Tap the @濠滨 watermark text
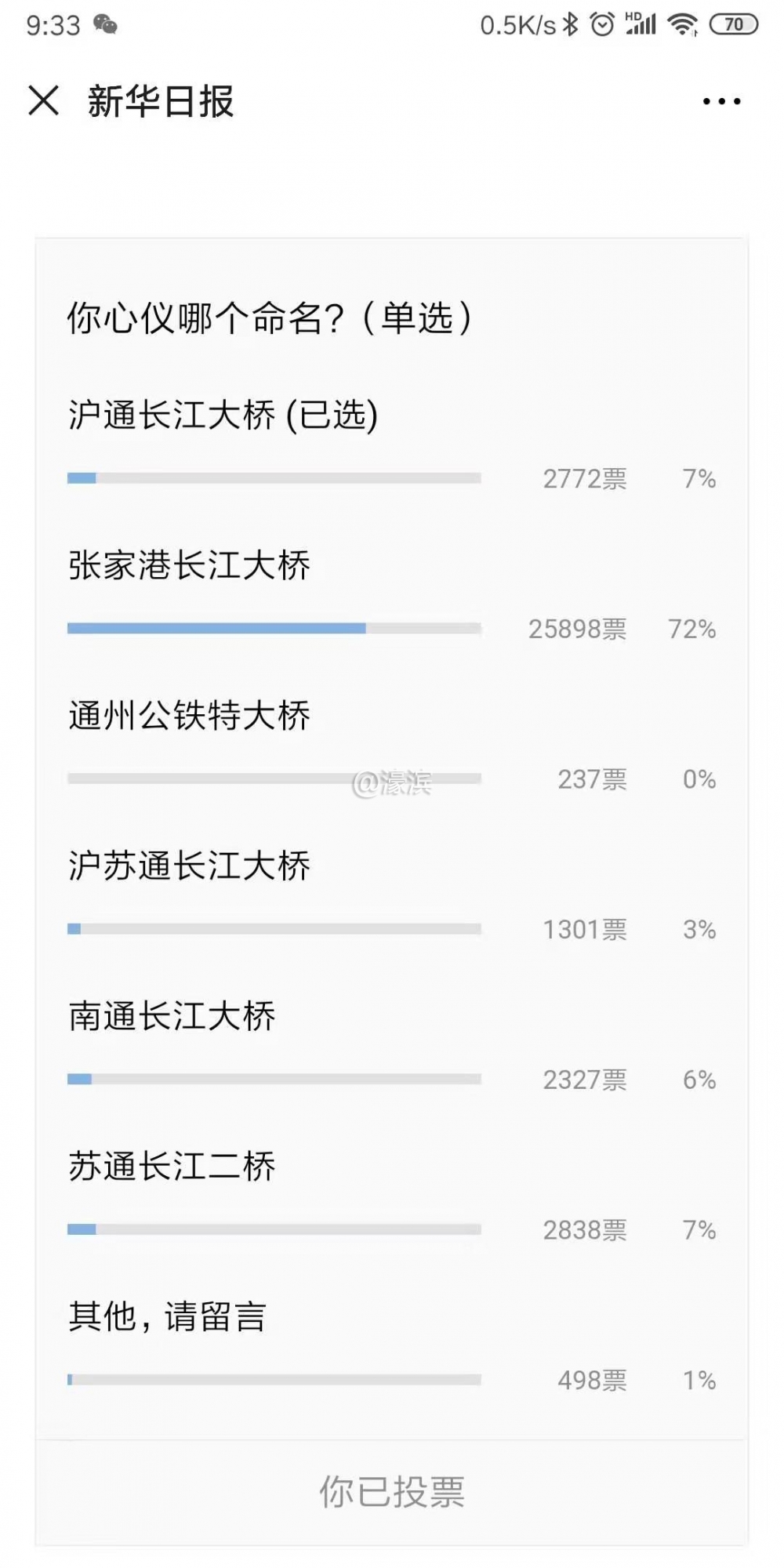 394,782
